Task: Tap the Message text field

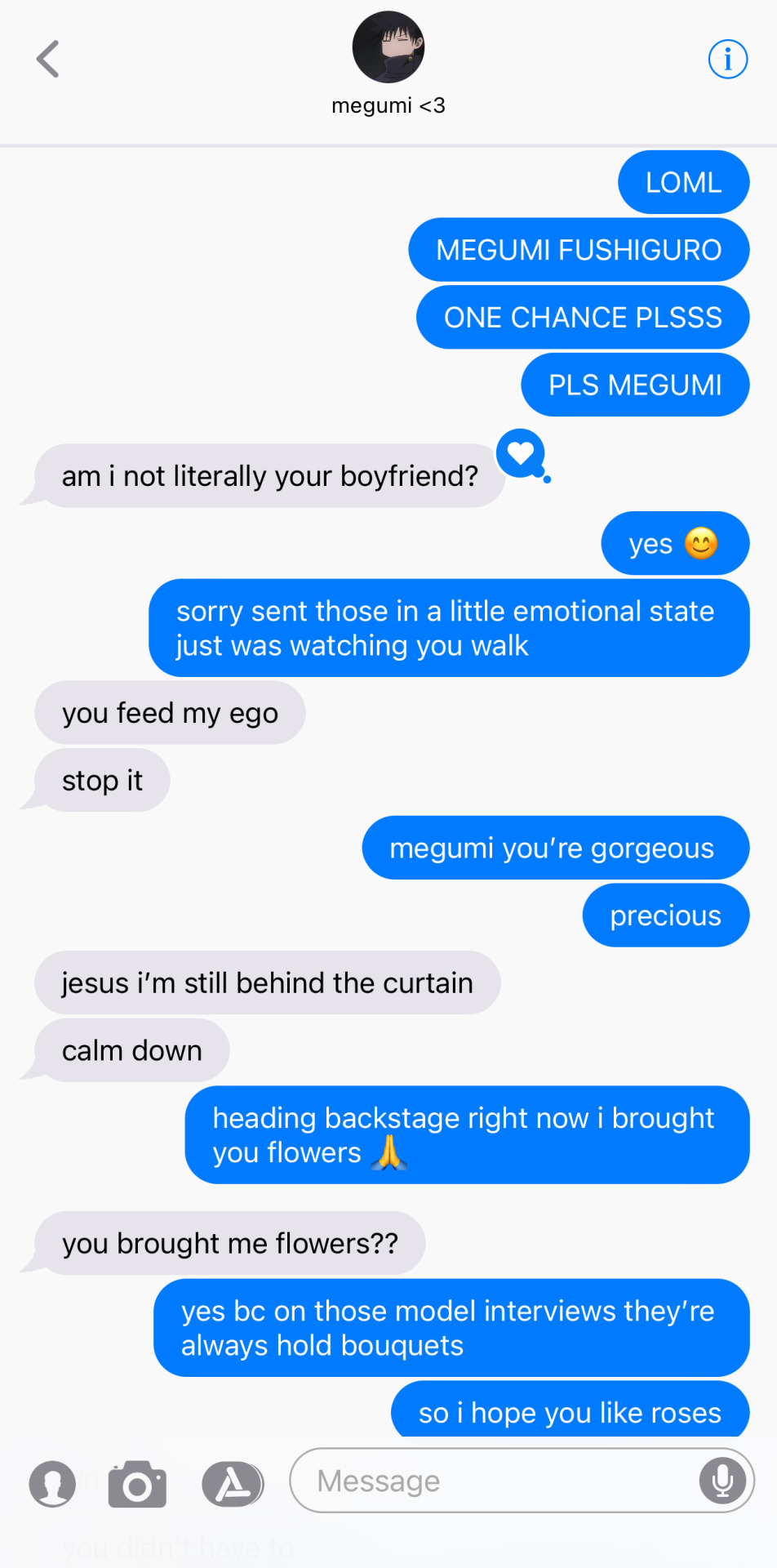Action: (490, 1481)
